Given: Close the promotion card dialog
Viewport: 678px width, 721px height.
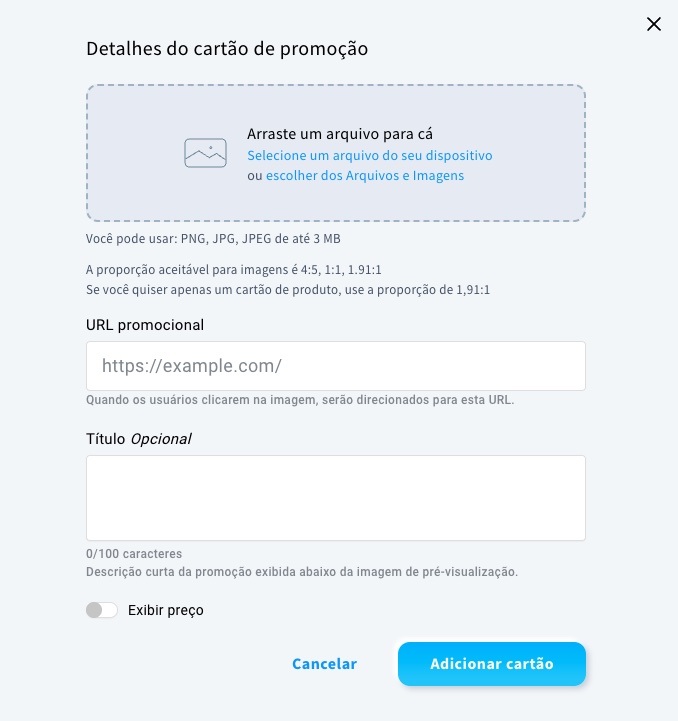Looking at the screenshot, I should (x=654, y=24).
